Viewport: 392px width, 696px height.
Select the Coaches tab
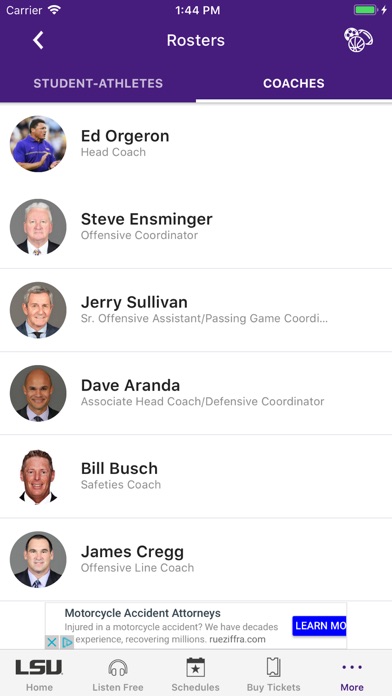pos(294,83)
